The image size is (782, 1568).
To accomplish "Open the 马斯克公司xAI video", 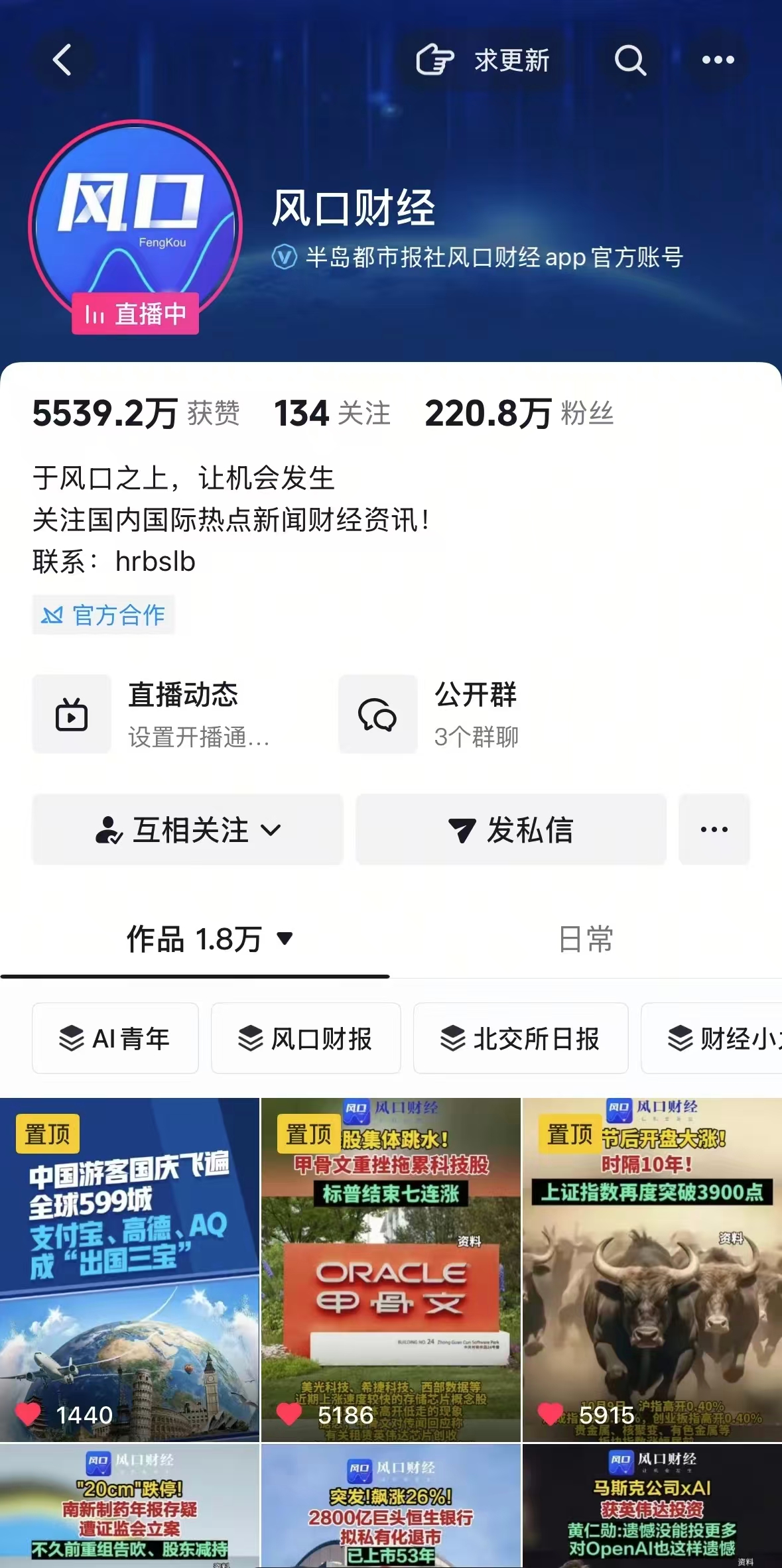I will point(652,1506).
